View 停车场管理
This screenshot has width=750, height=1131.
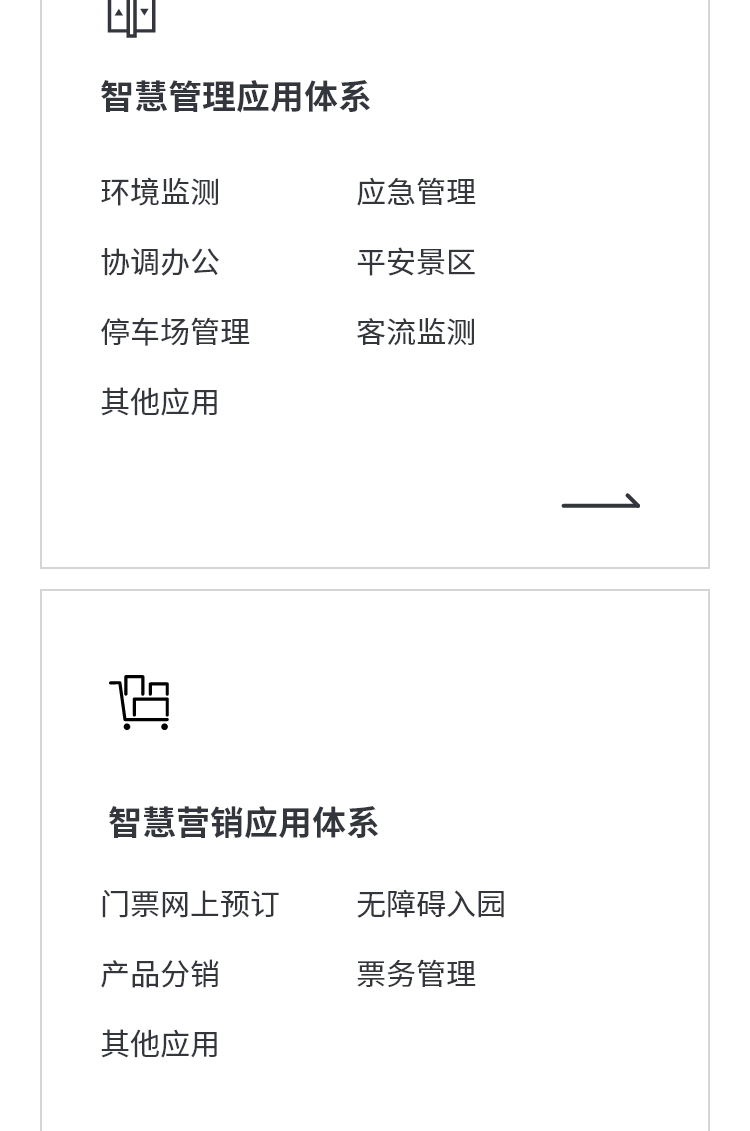pyautogui.click(x=175, y=332)
